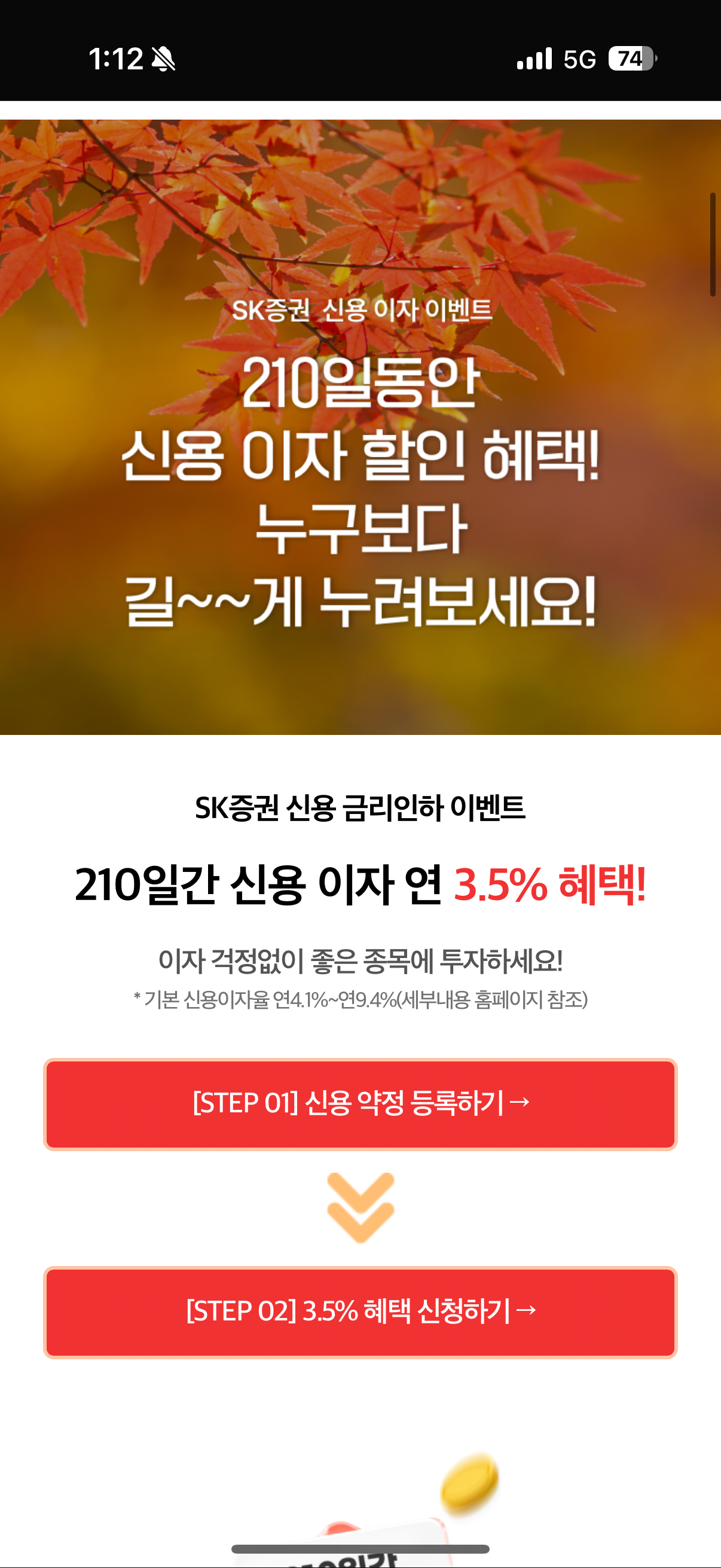
Task: Tap STEP 01 신용 약정 등록하기 button
Action: (360, 1103)
